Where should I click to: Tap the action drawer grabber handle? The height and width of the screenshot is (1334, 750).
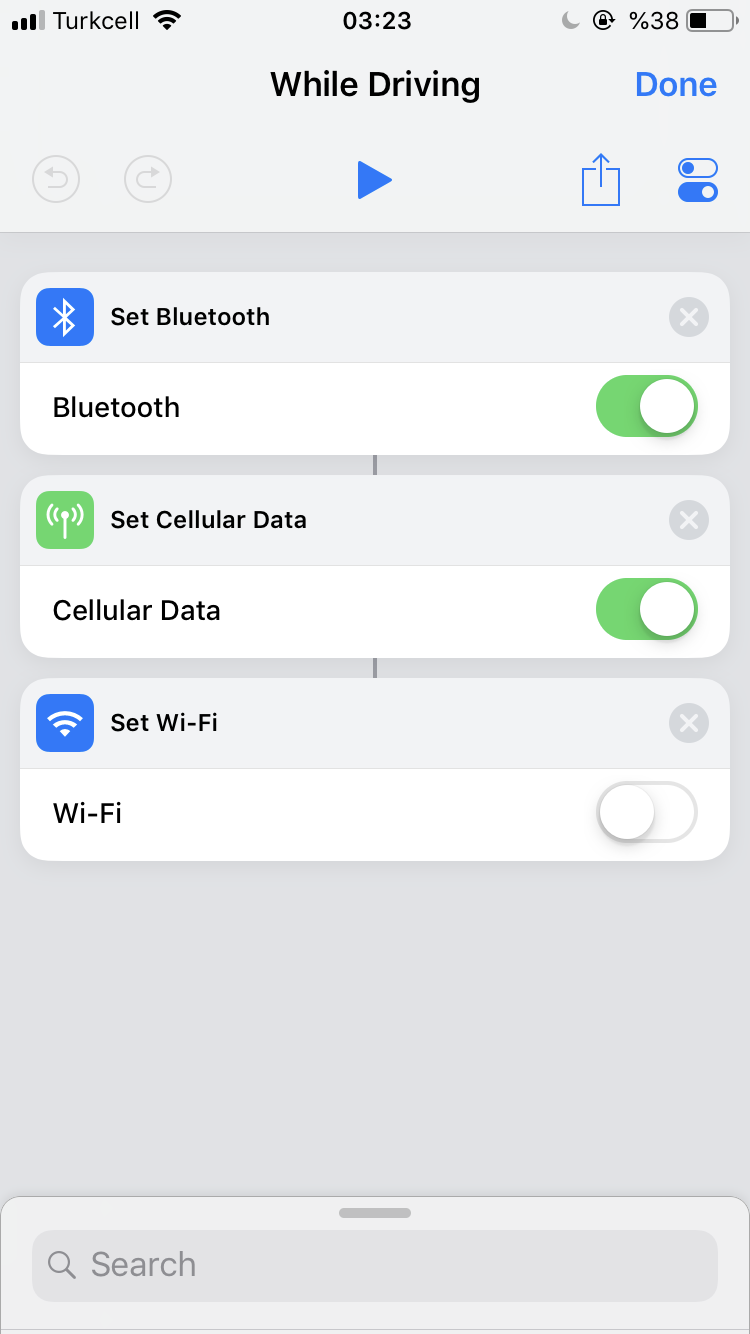tap(375, 1213)
